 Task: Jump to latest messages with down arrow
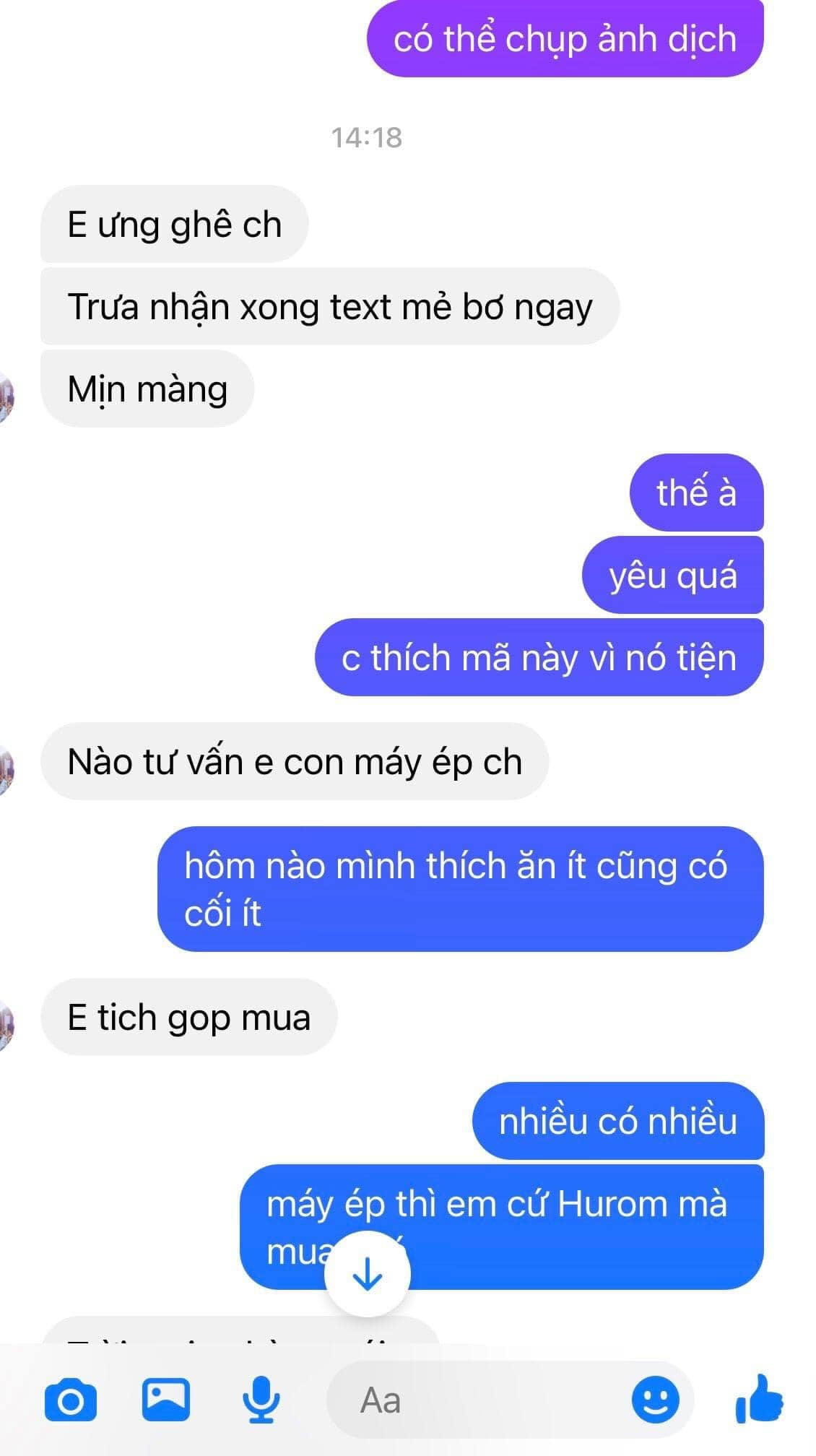coord(367,1274)
